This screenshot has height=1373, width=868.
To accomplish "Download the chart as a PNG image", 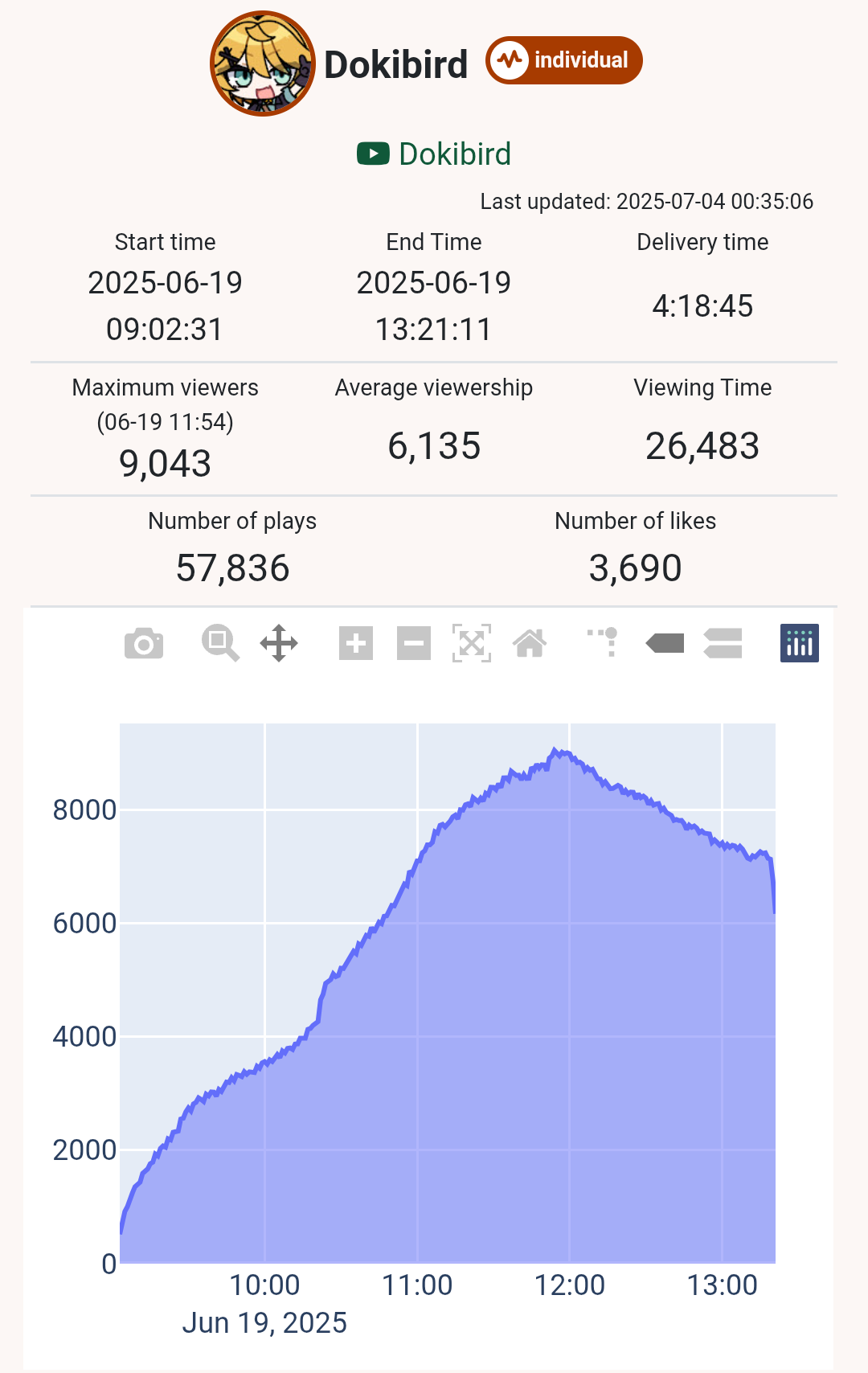I will coord(144,644).
